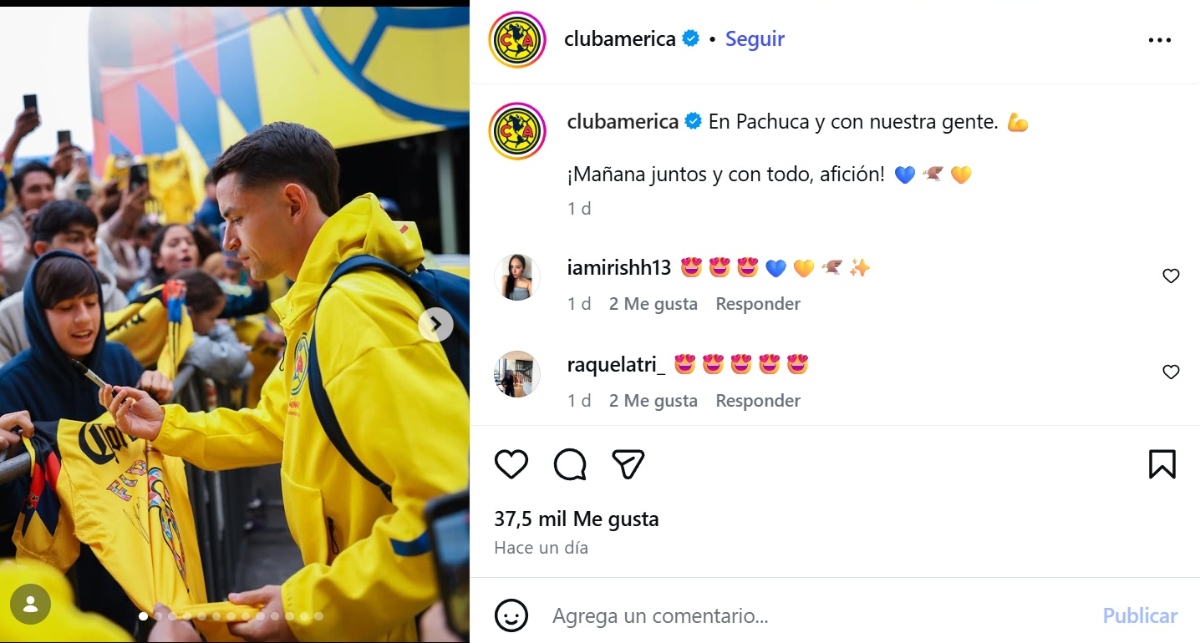
Task: View likes on iamirishh13's comment
Action: coord(653,304)
